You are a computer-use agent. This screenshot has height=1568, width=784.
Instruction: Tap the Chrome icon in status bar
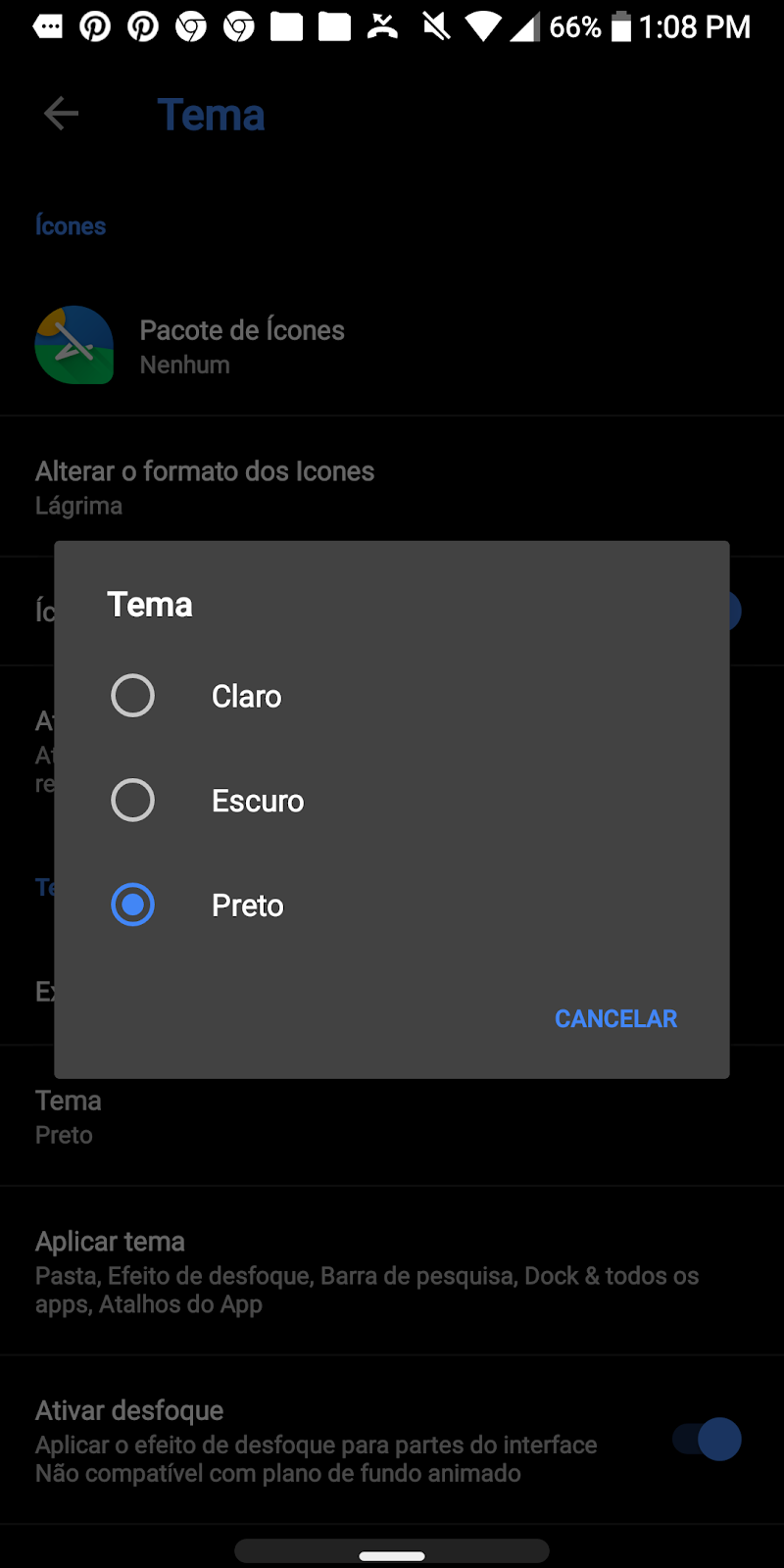189,26
